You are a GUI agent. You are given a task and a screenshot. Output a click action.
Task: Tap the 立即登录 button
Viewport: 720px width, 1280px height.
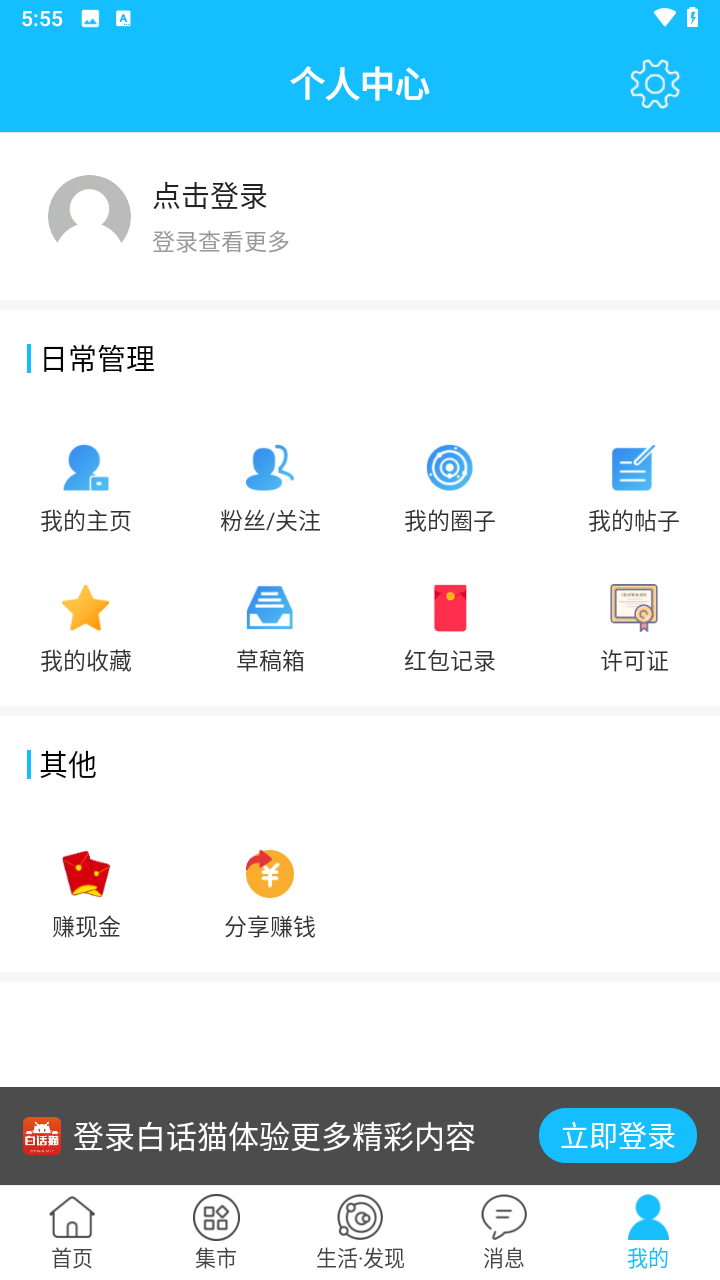point(617,1136)
